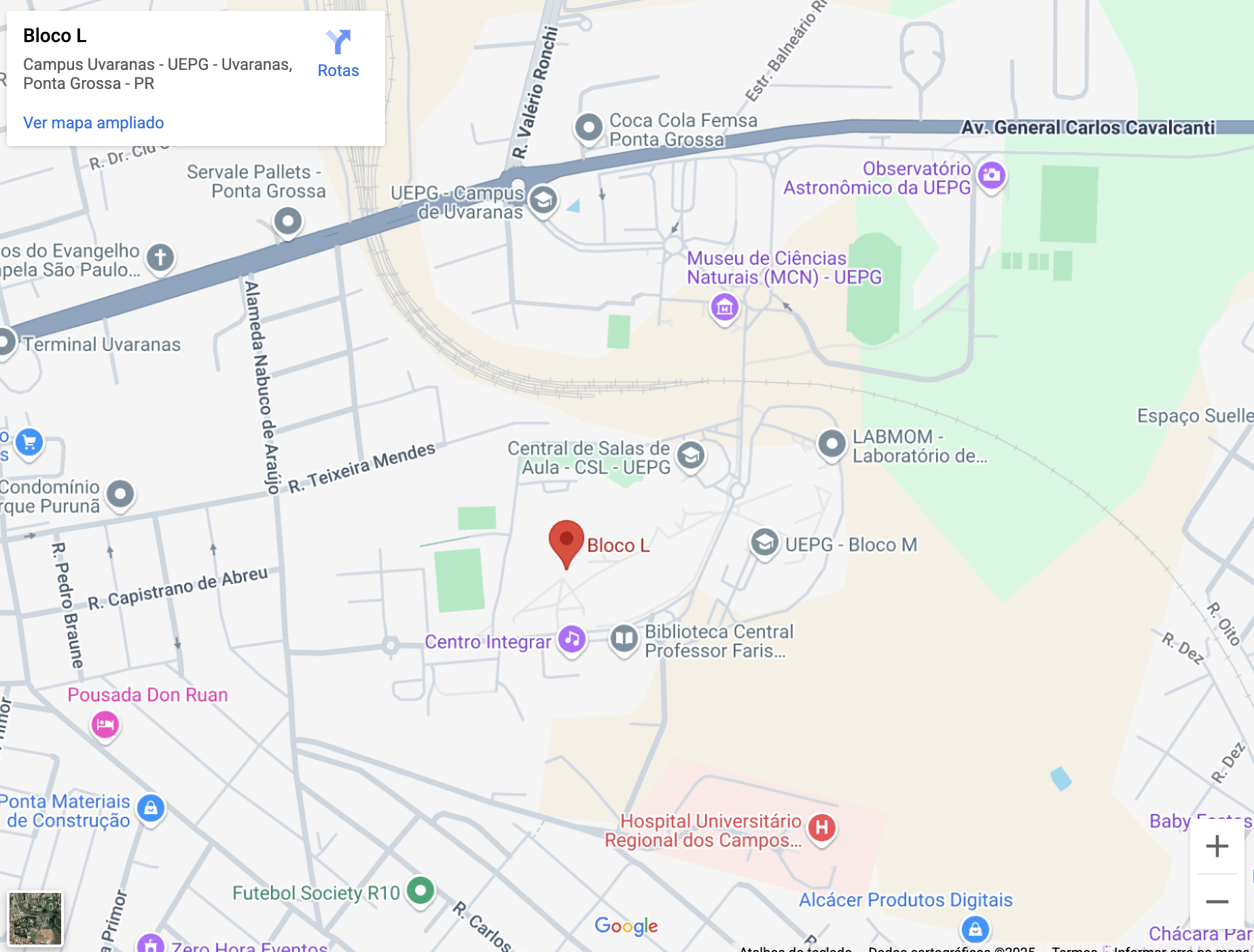Select Ponta Materiais de Construção marker
Image resolution: width=1254 pixels, height=952 pixels.
point(151,808)
